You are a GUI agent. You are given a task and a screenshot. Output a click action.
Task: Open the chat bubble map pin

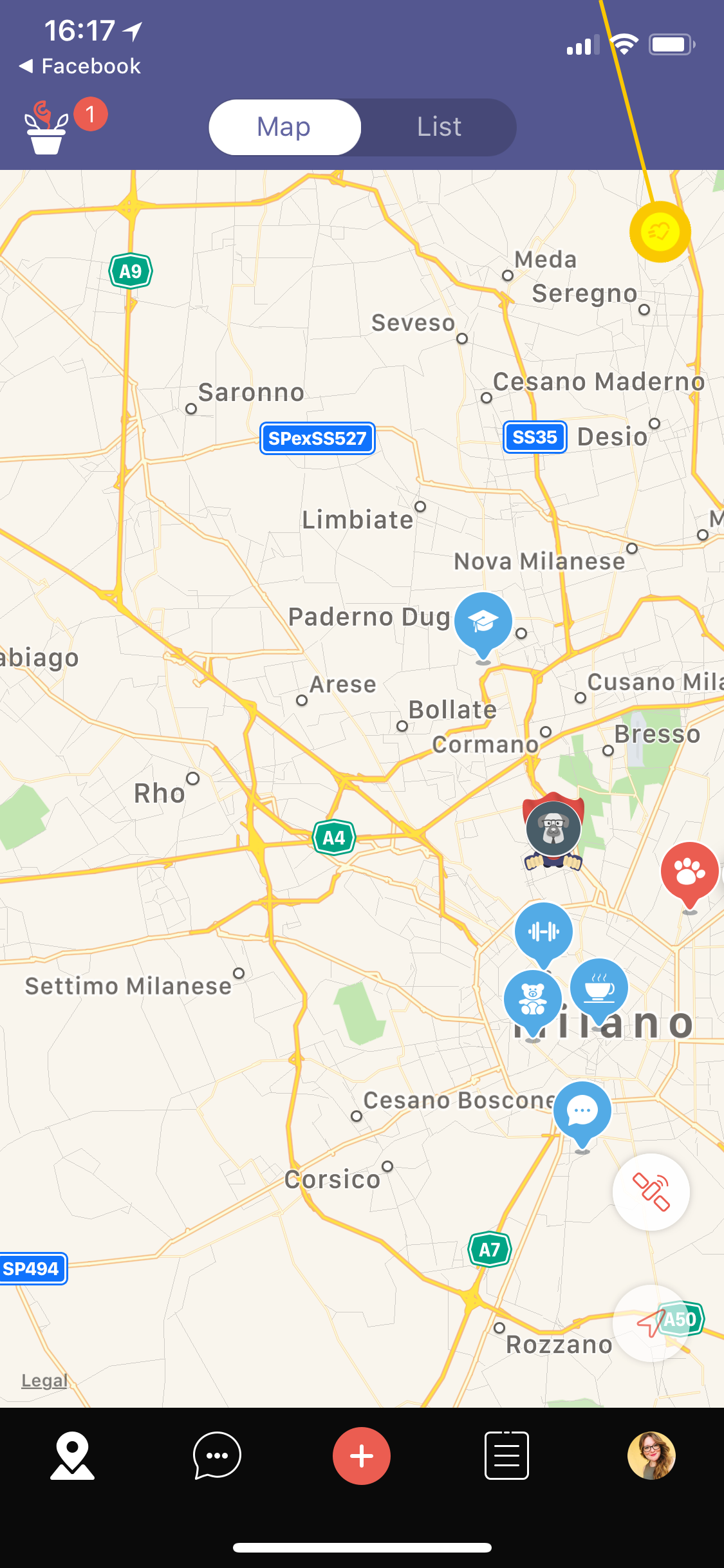pos(582,1111)
